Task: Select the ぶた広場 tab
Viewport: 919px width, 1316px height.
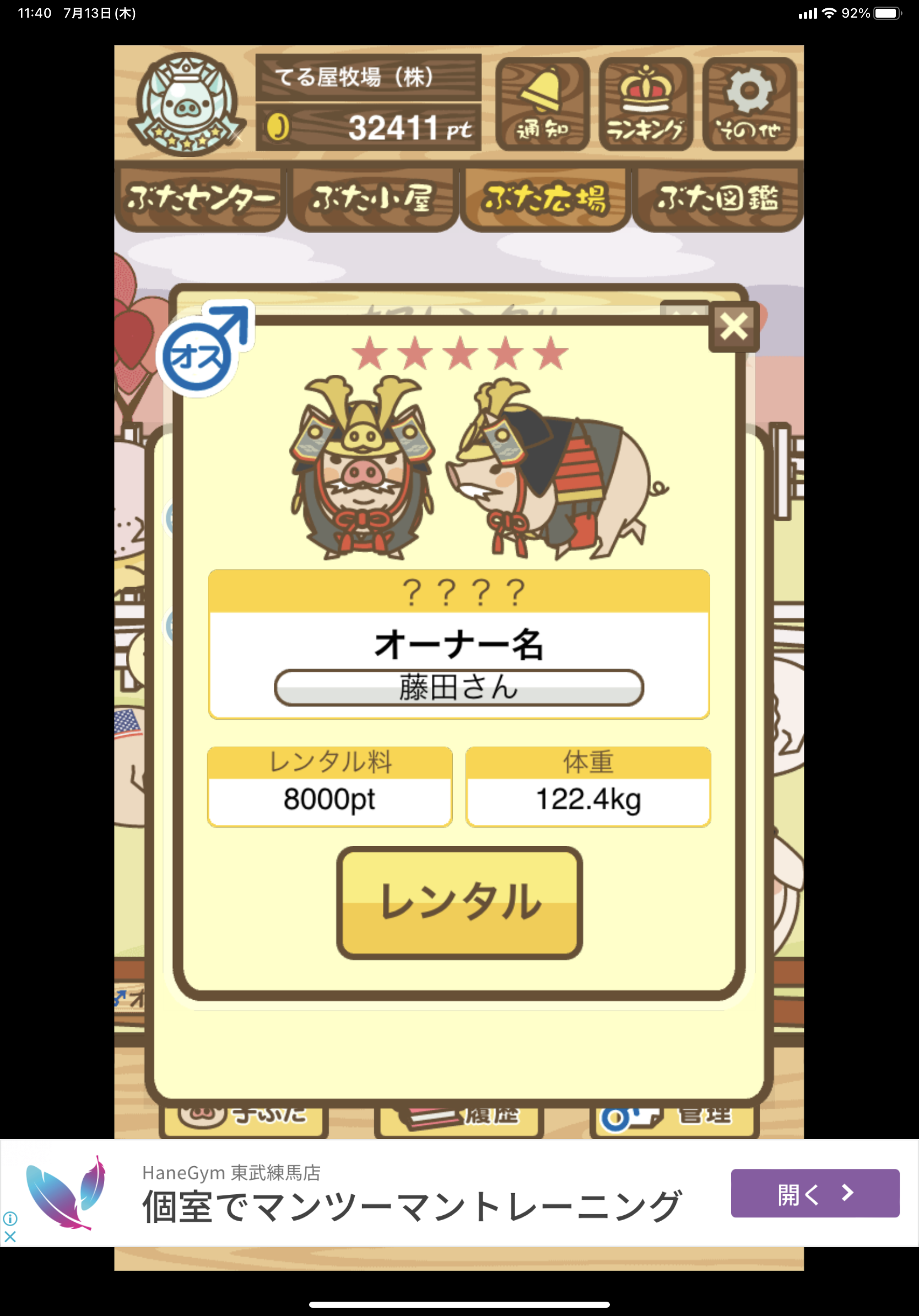Action: 545,199
